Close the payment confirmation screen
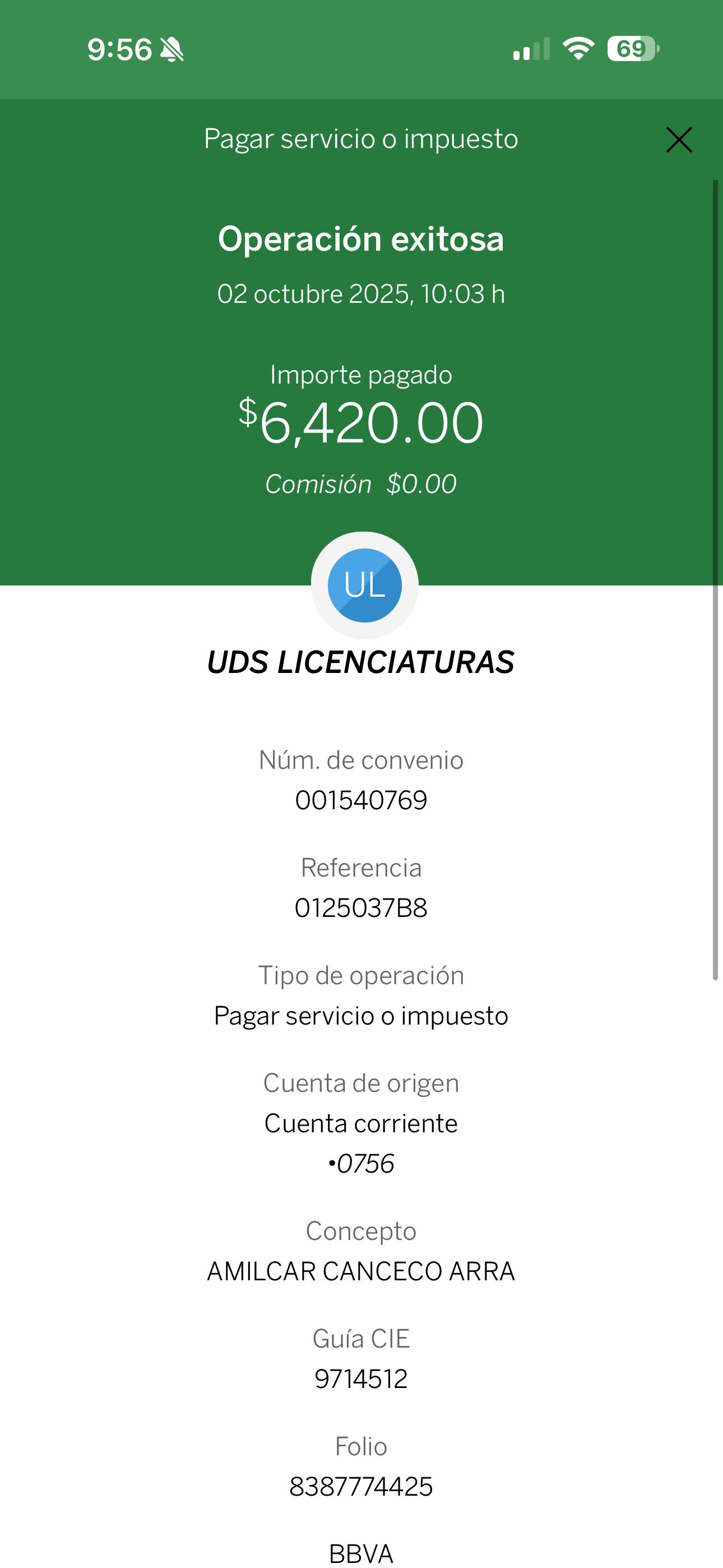 [x=679, y=140]
